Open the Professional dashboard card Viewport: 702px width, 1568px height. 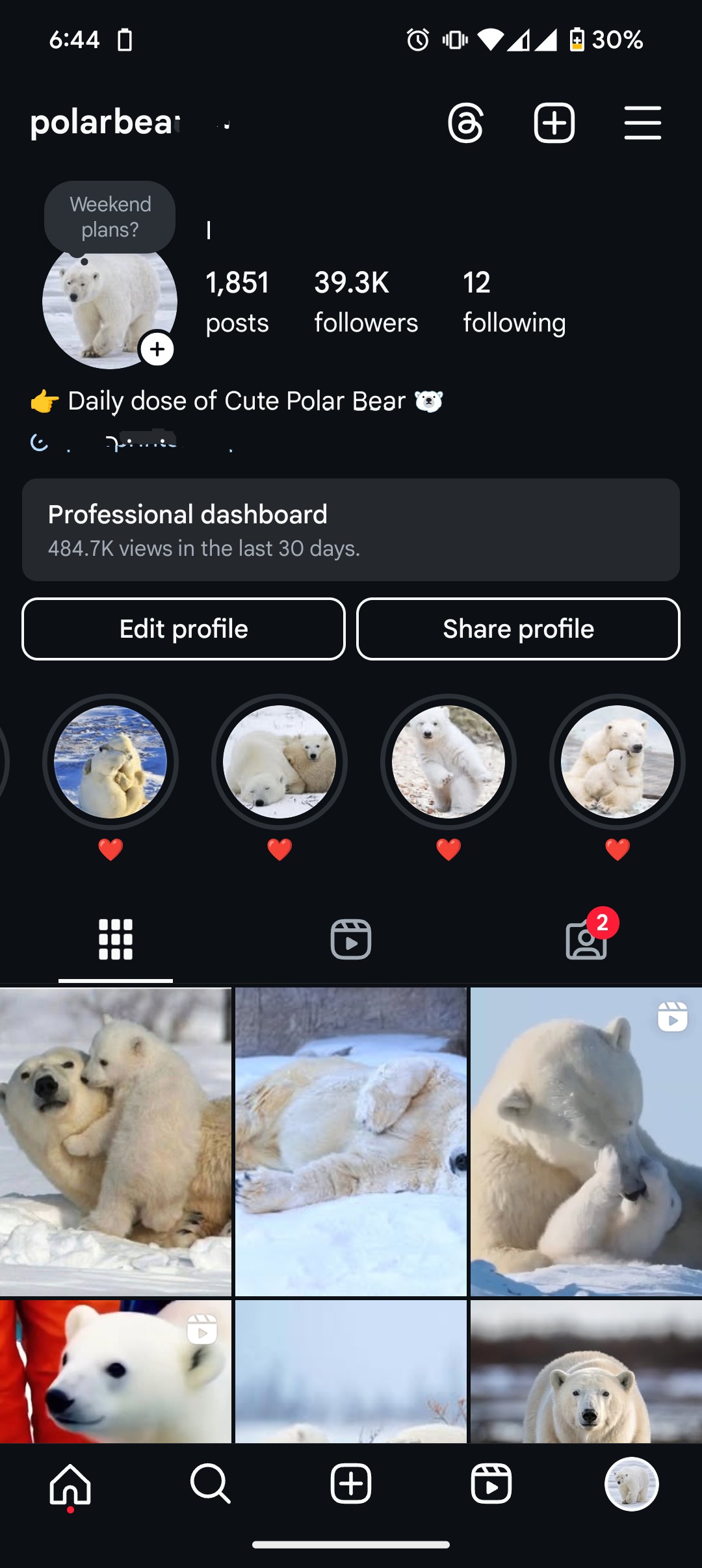[351, 530]
